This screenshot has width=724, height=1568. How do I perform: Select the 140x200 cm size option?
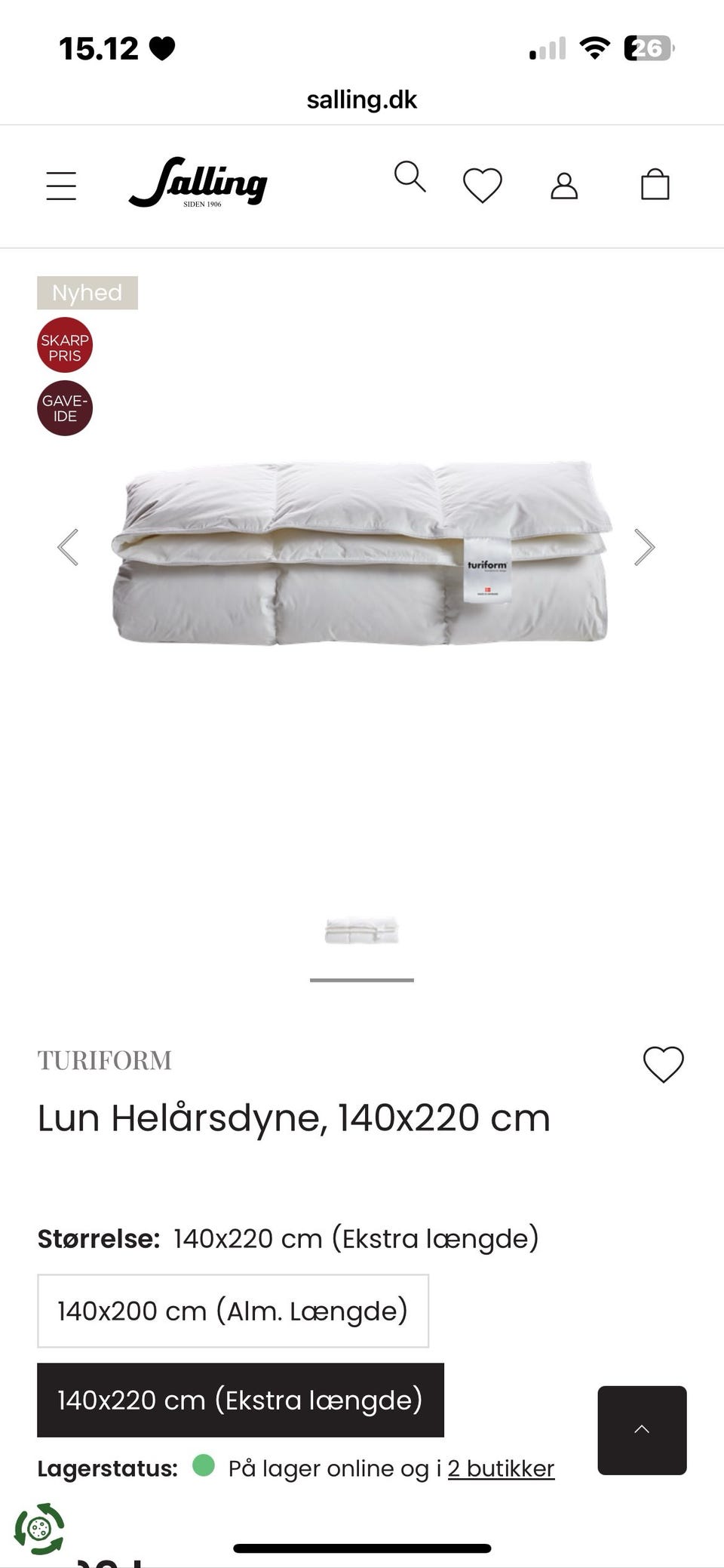[x=232, y=1311]
